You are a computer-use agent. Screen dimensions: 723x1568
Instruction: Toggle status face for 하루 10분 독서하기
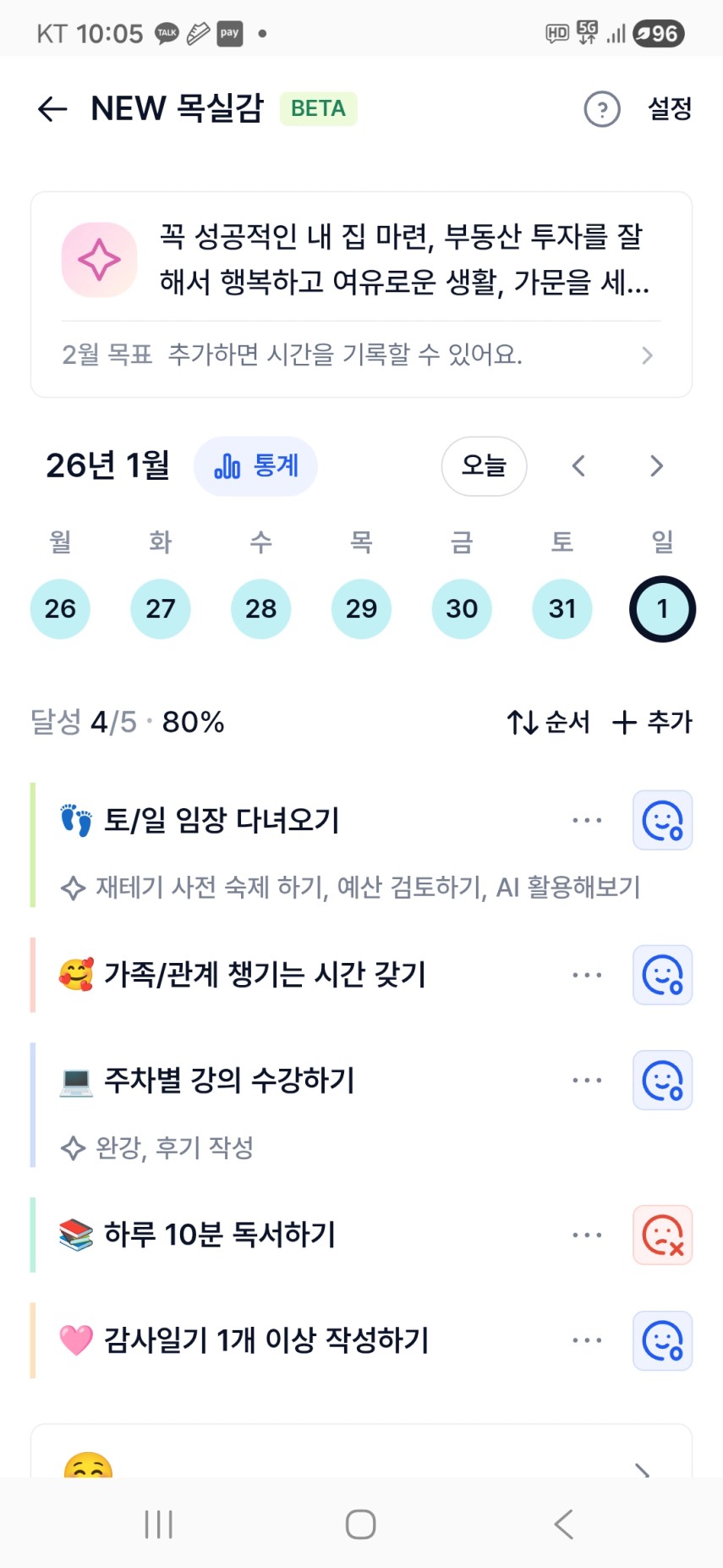(x=662, y=1235)
